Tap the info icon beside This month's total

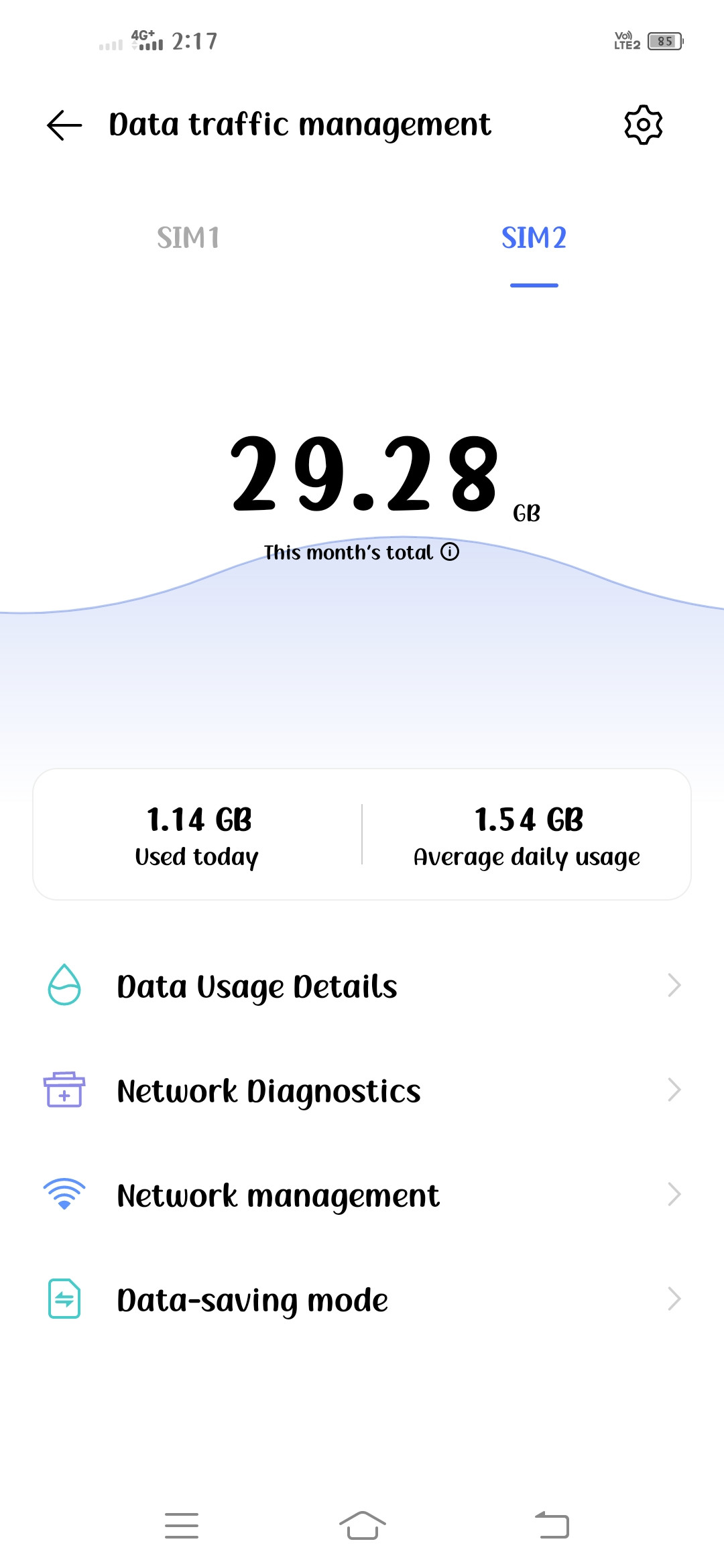[x=450, y=552]
